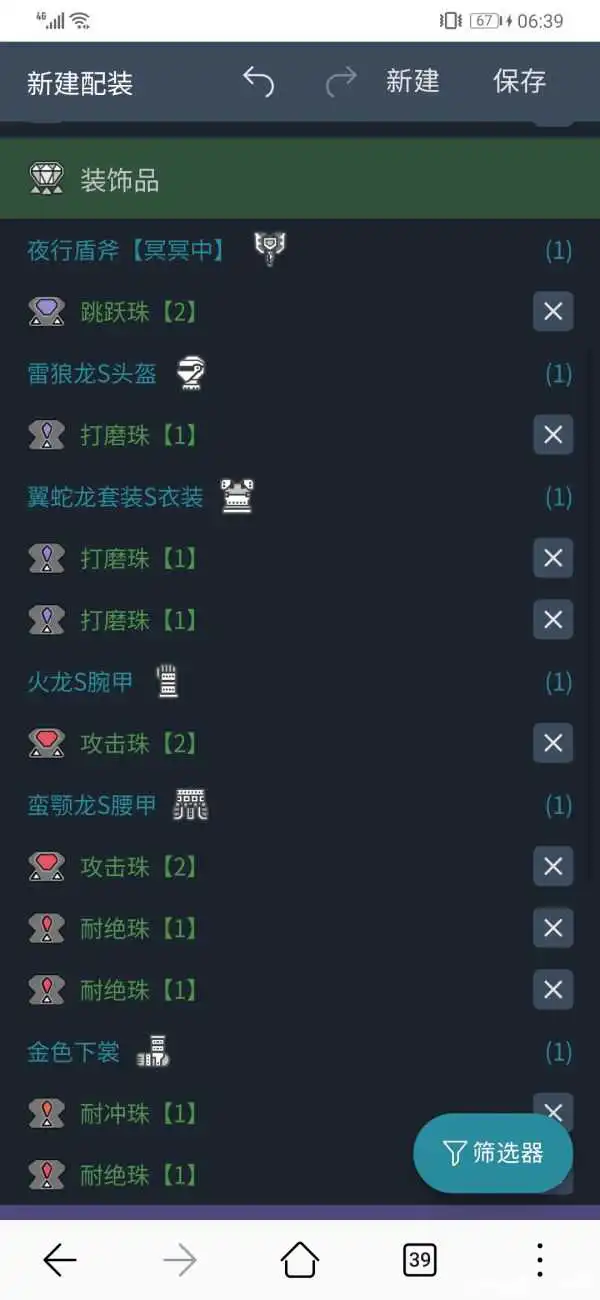The width and height of the screenshot is (600, 1300).
Task: Go back in the browser
Action: click(x=60, y=1260)
